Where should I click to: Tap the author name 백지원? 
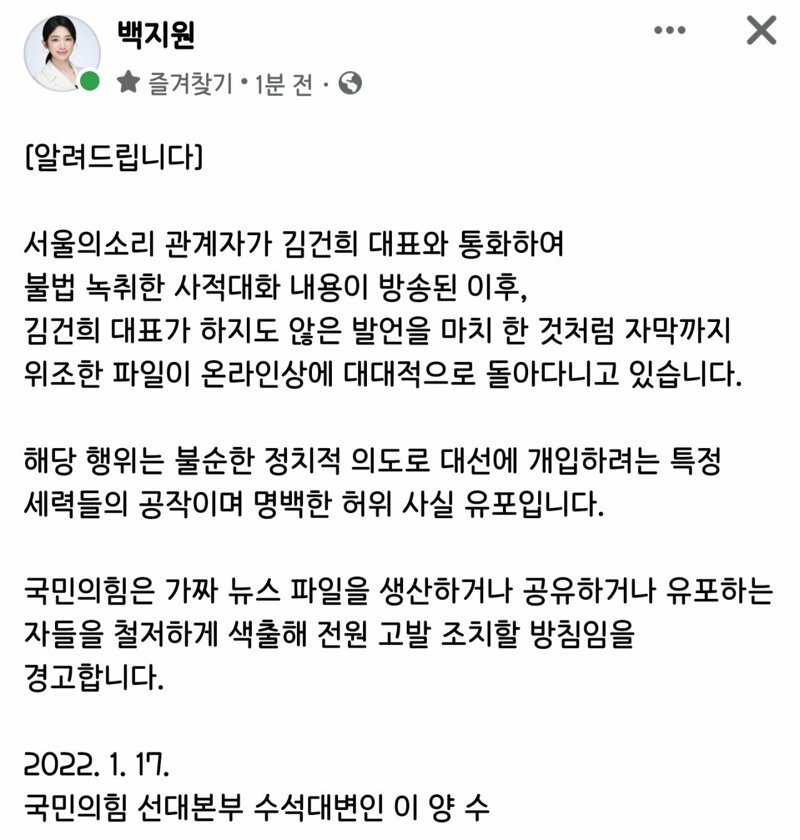[x=156, y=36]
